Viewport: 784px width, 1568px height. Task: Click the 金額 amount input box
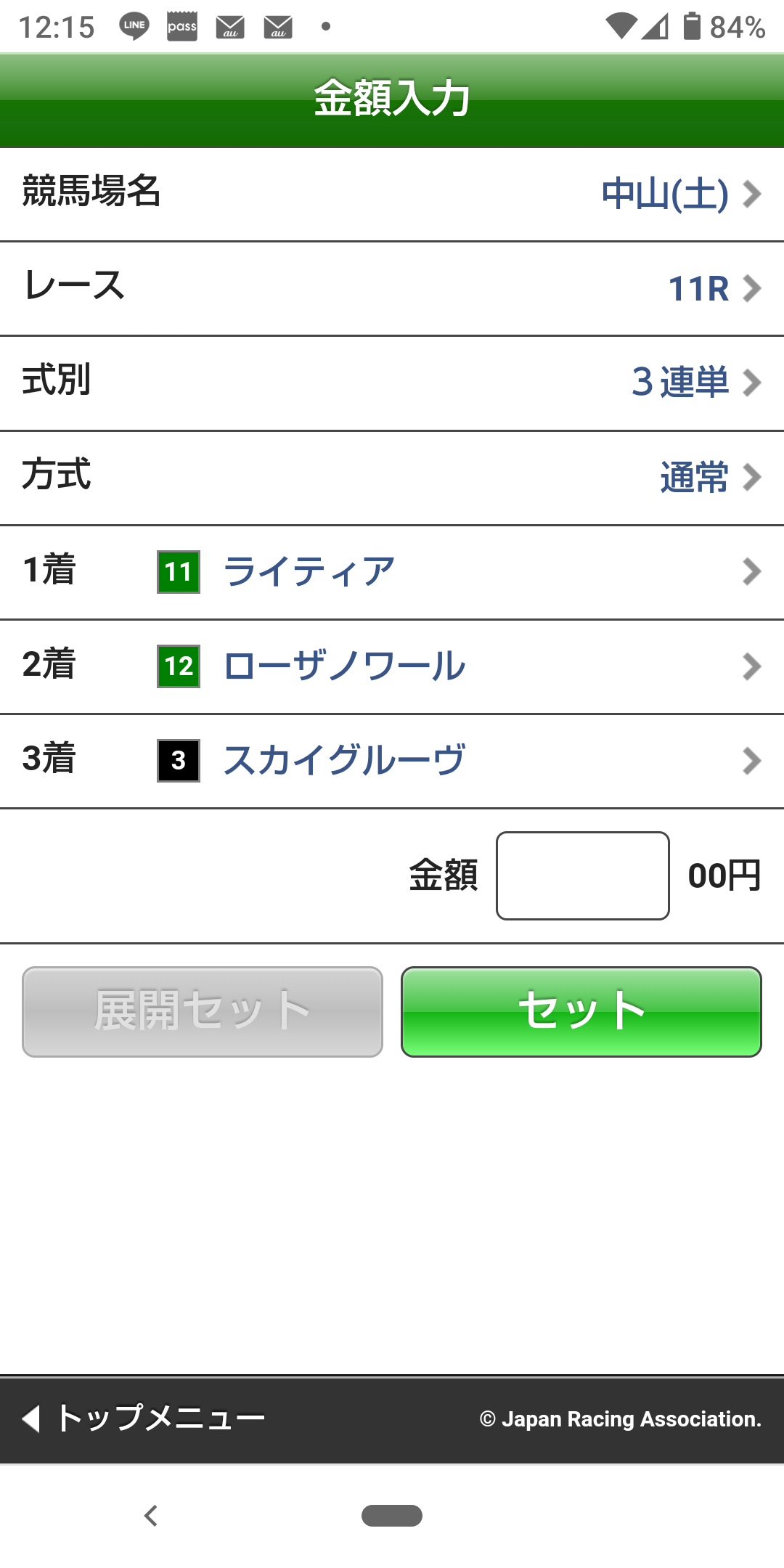(x=582, y=875)
